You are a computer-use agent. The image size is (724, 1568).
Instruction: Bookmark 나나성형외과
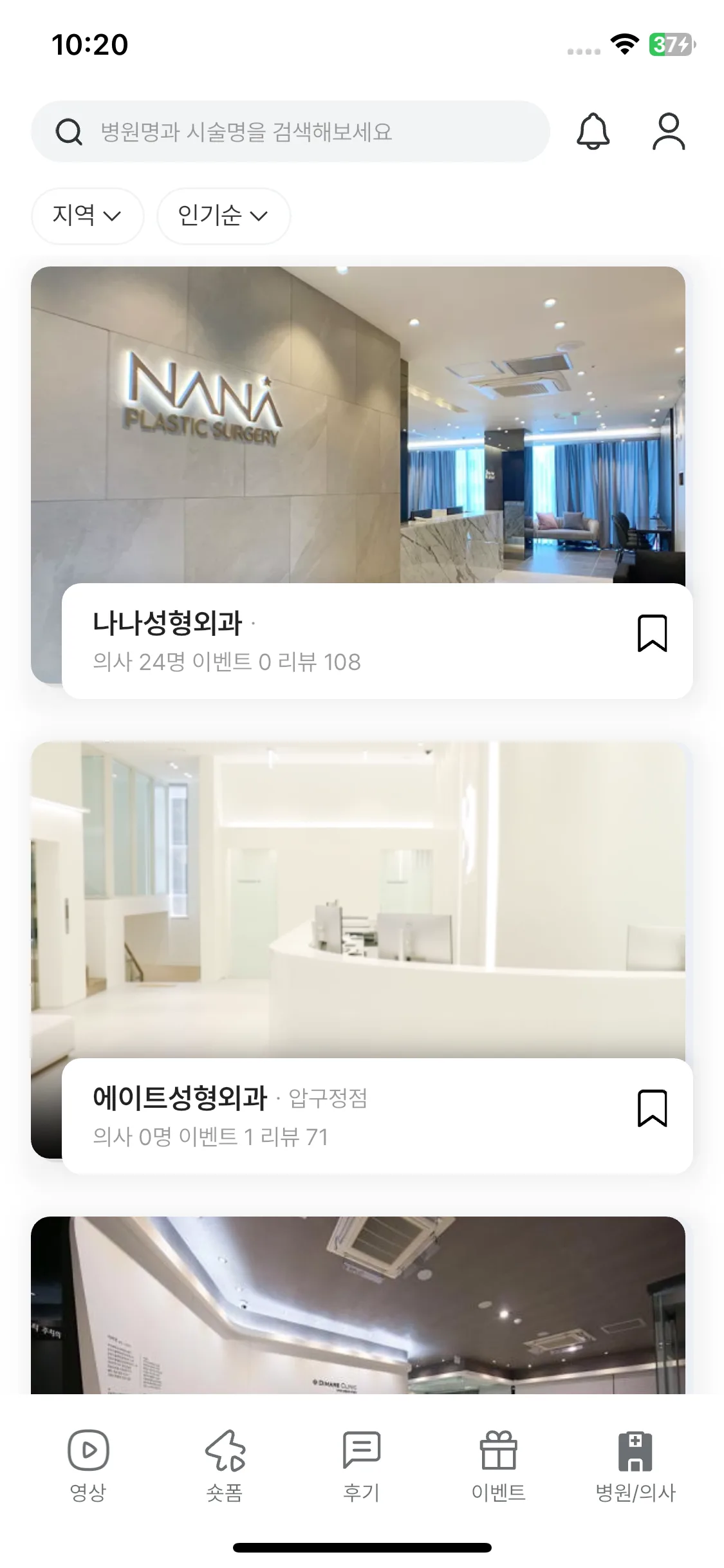pyautogui.click(x=652, y=633)
